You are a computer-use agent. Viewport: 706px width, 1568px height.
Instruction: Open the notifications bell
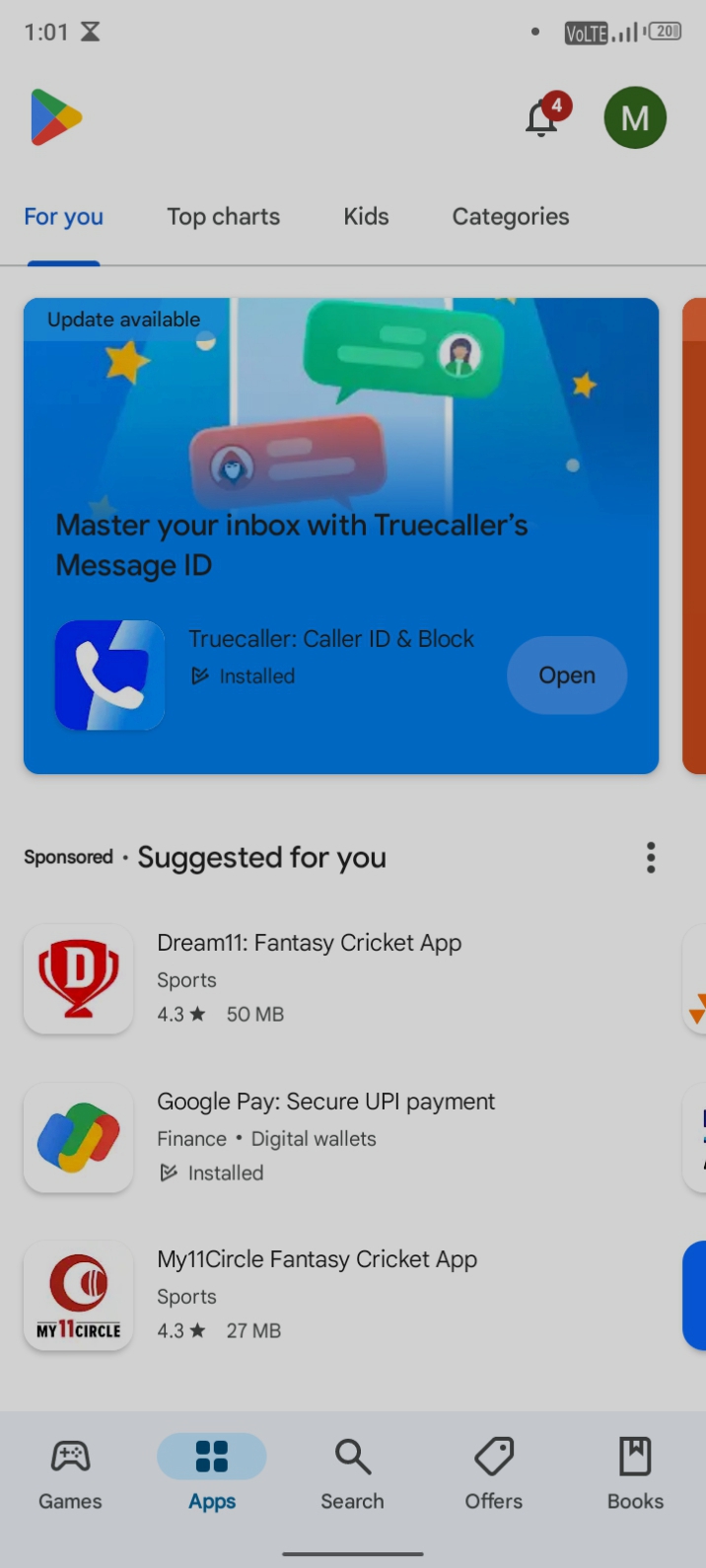(x=542, y=118)
